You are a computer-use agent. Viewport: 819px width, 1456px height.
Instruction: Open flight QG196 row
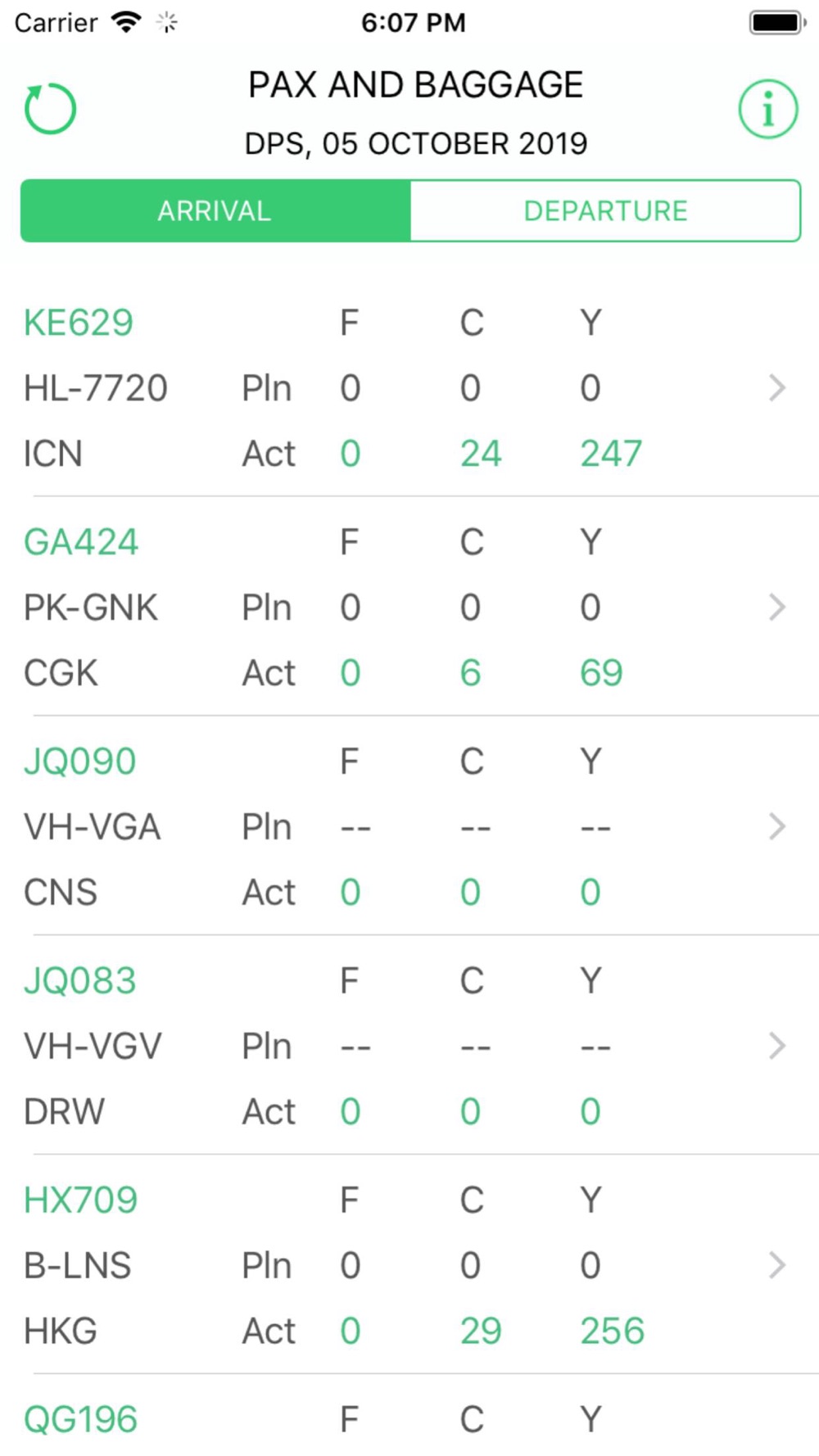409,1416
